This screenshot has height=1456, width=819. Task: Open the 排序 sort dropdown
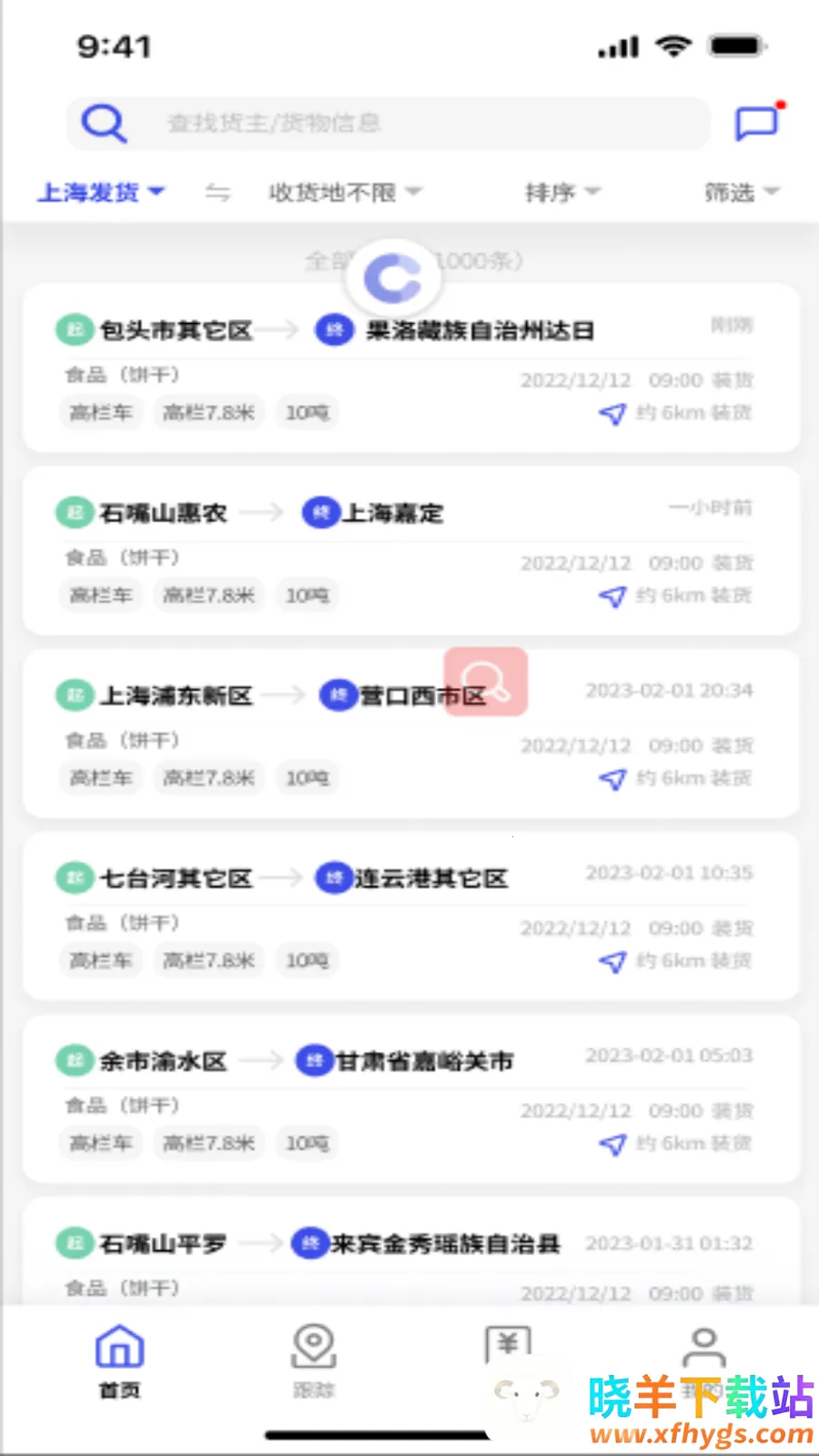pos(561,192)
